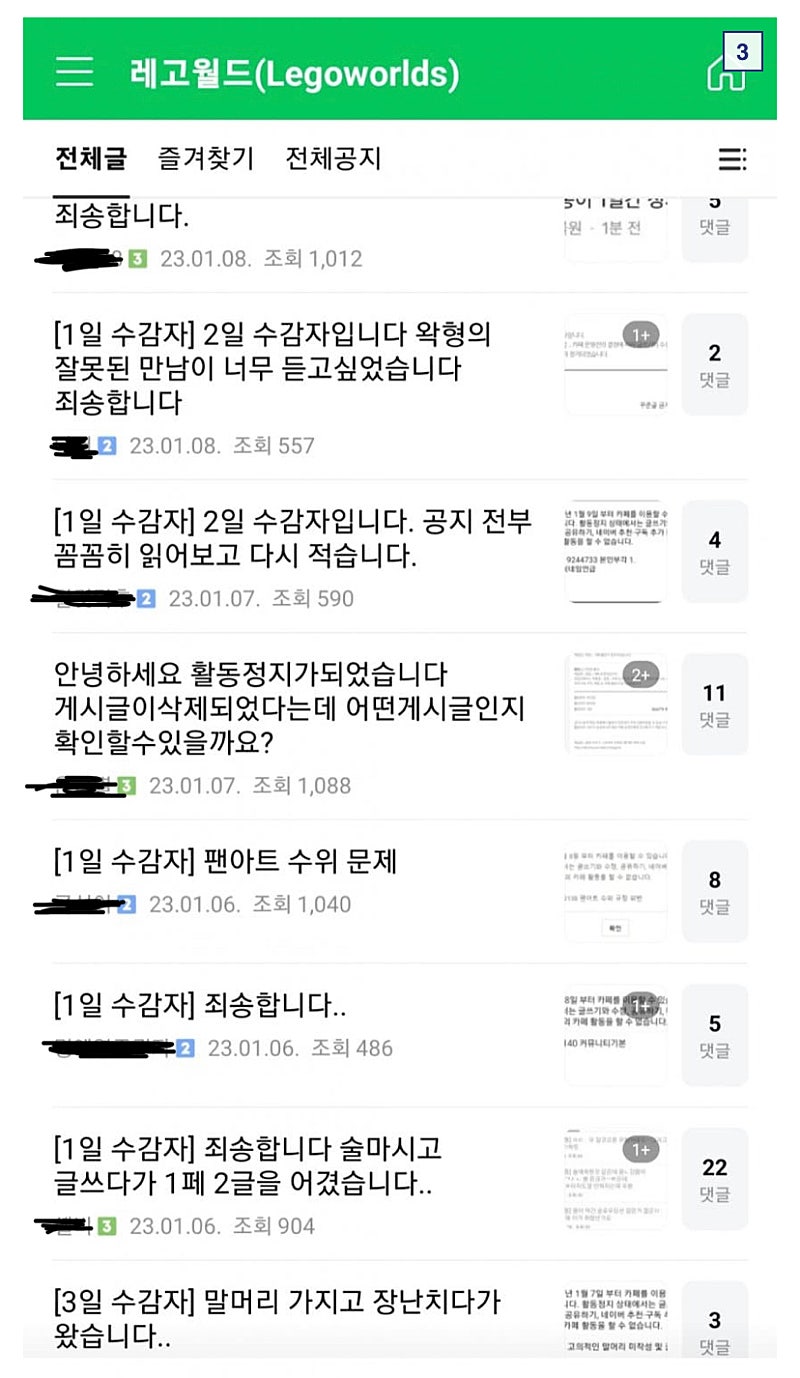View the 4 댓글 on 공지 전부 post
The height and width of the screenshot is (1378, 800).
tap(714, 551)
